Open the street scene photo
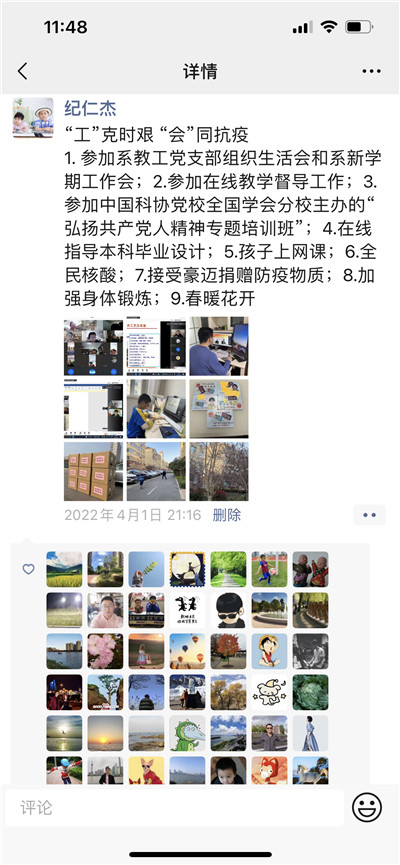Viewport: 400px width, 865px height. [156, 471]
